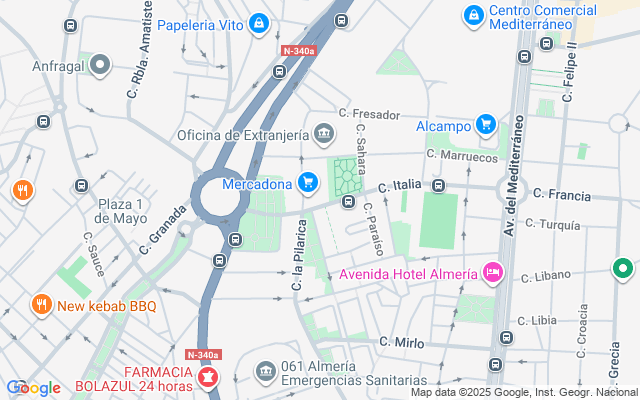The height and width of the screenshot is (400, 640).
Task: Tap the bus stop on C. Italia
Action: point(438,186)
